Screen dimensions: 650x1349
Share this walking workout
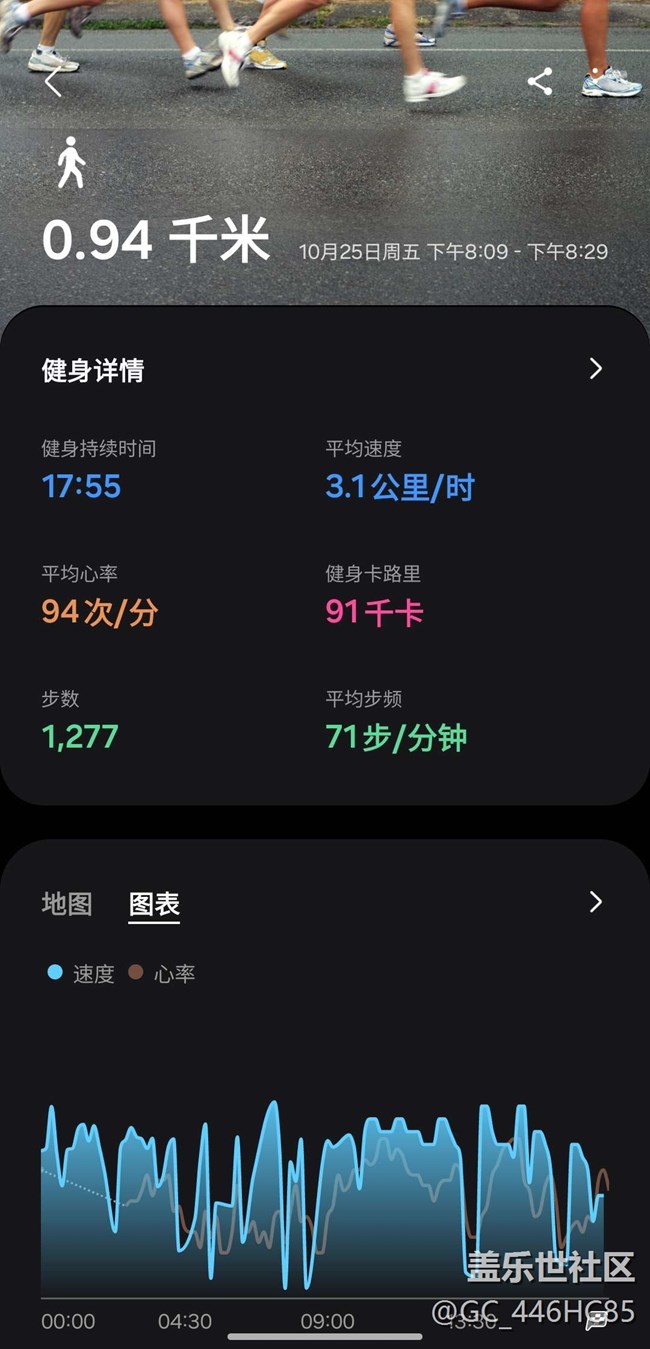point(540,82)
